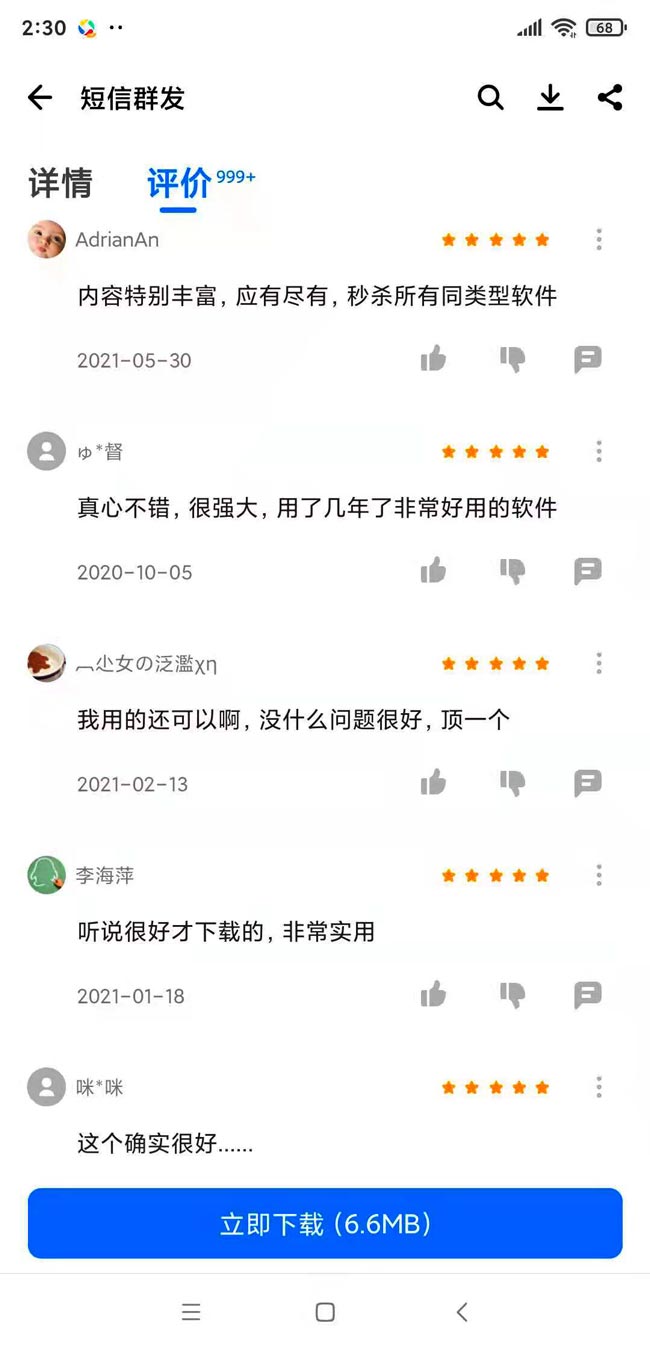Tap 立即下载 (6.6MB) button

(x=325, y=1224)
